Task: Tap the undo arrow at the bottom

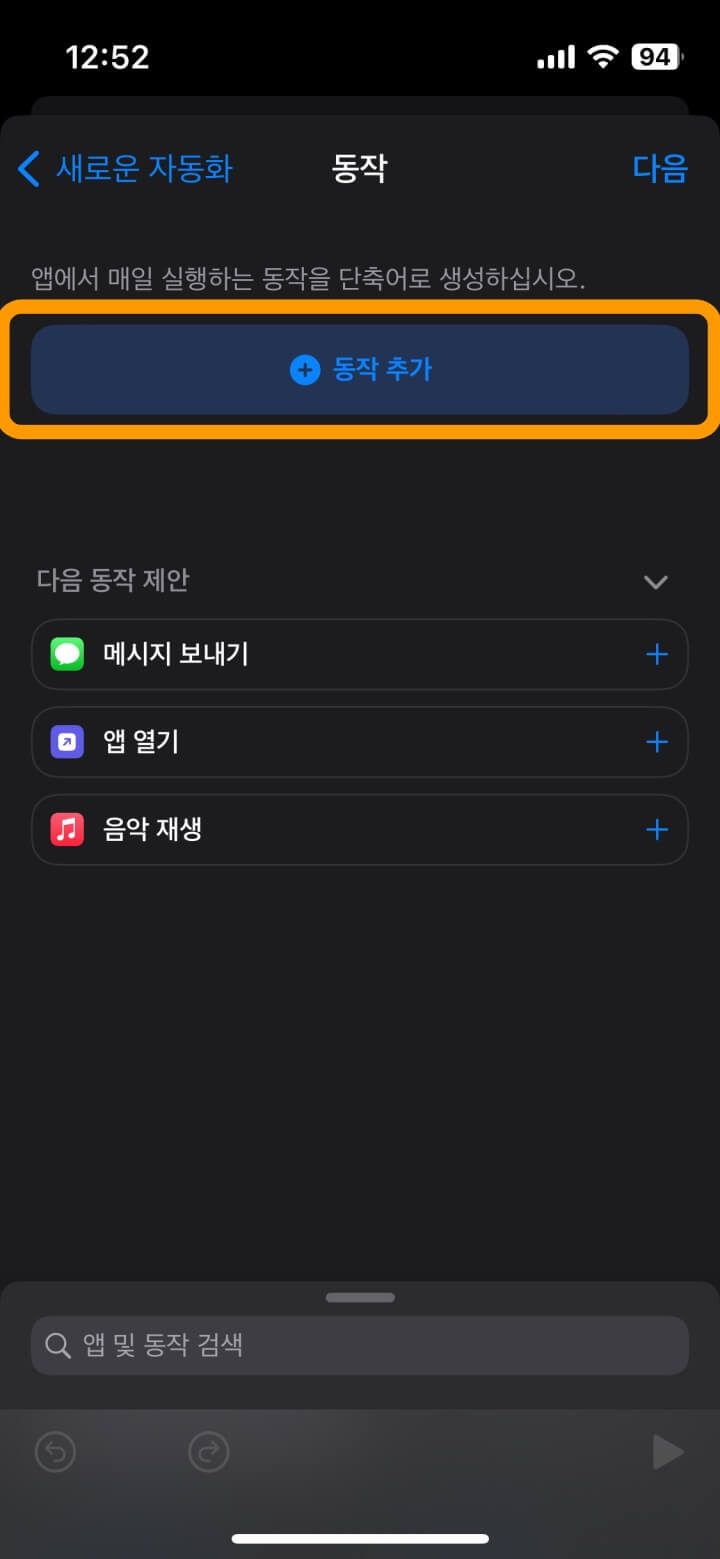Action: pos(55,1452)
